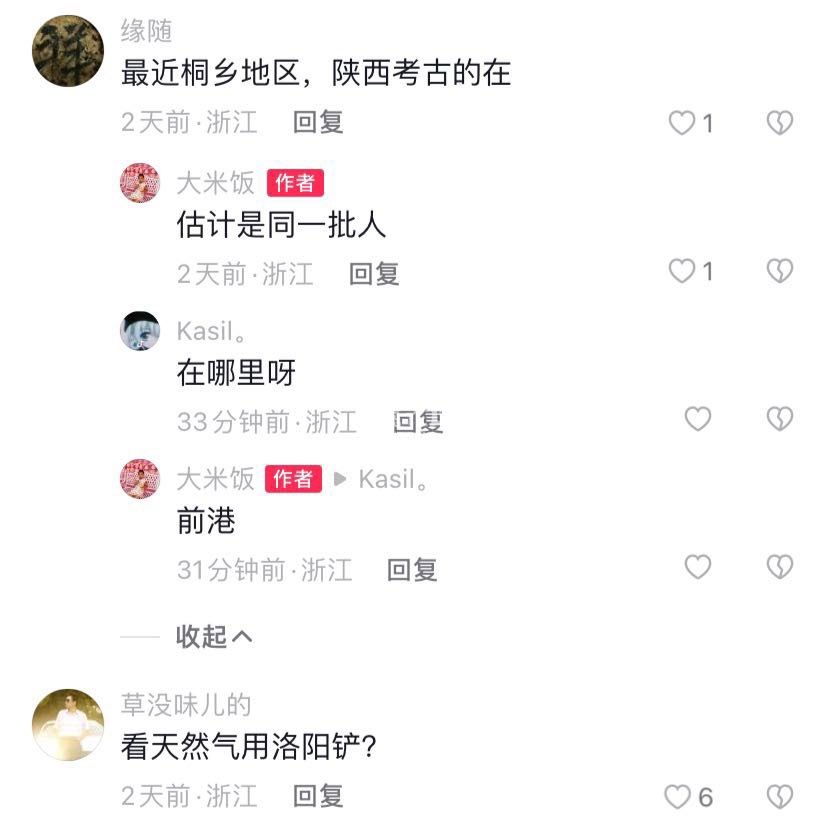Like 缘随's comment about 桐乡地区

coord(682,123)
